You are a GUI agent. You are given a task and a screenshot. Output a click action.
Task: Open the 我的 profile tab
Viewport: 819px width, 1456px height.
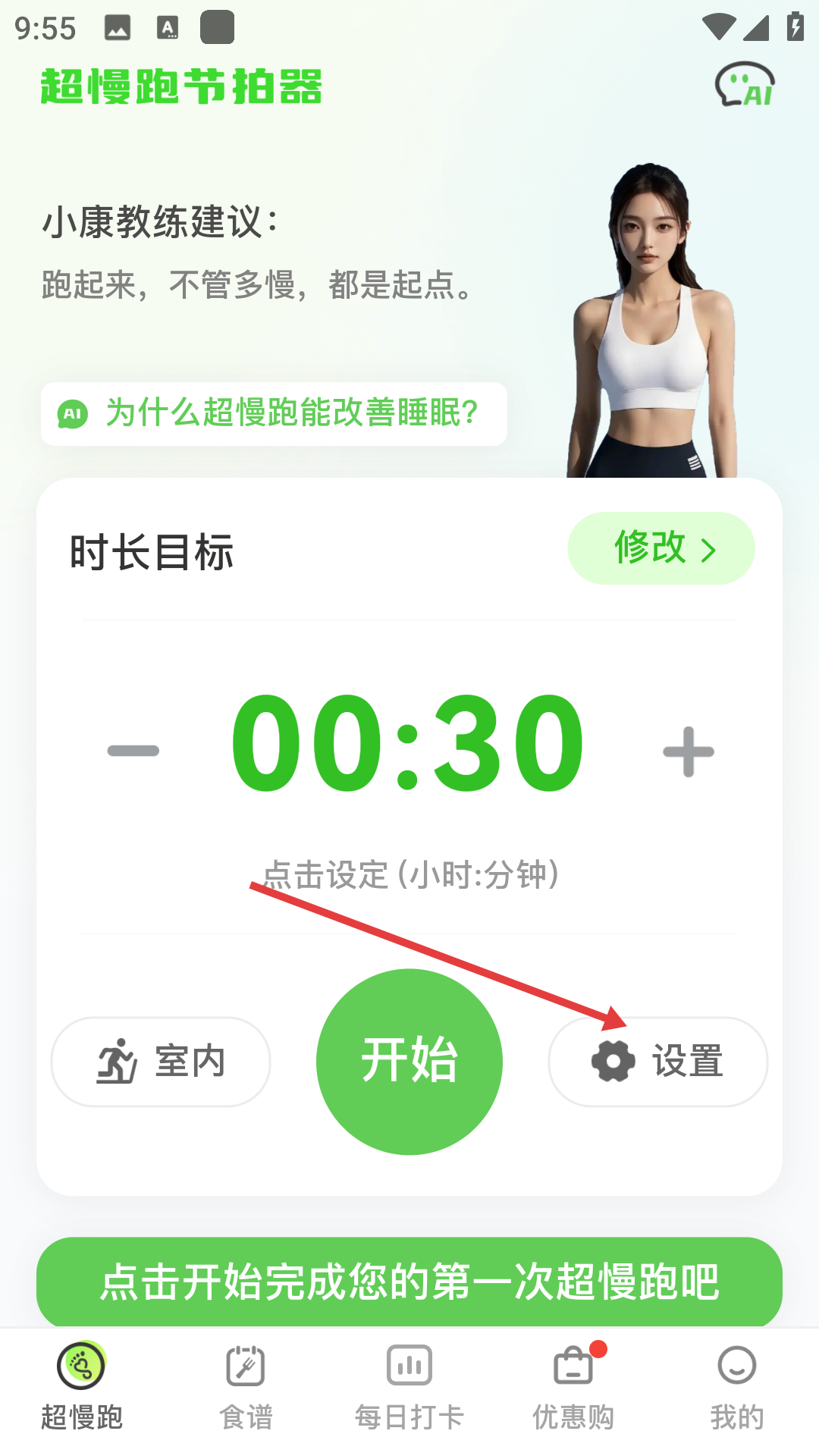(737, 1386)
